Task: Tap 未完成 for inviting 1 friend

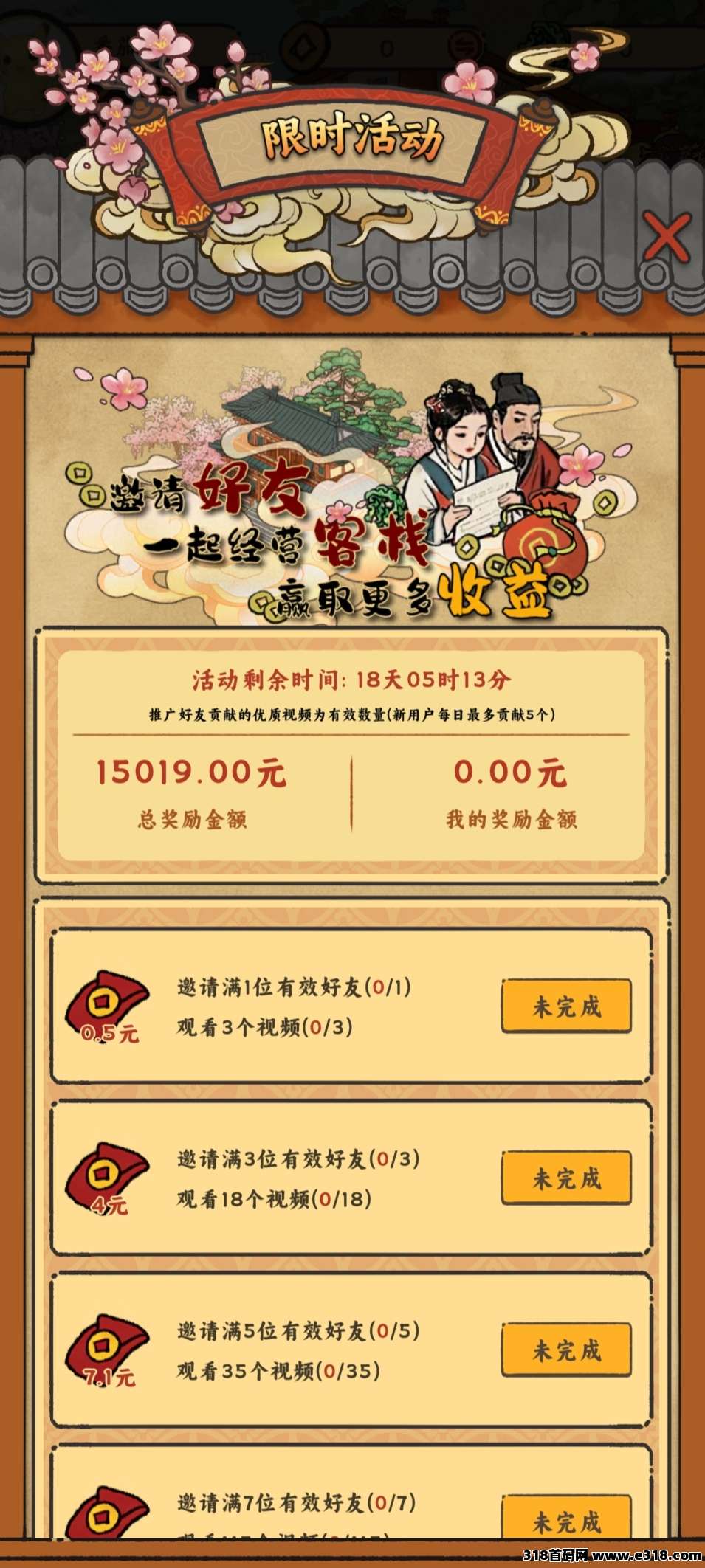Action: [x=566, y=1006]
